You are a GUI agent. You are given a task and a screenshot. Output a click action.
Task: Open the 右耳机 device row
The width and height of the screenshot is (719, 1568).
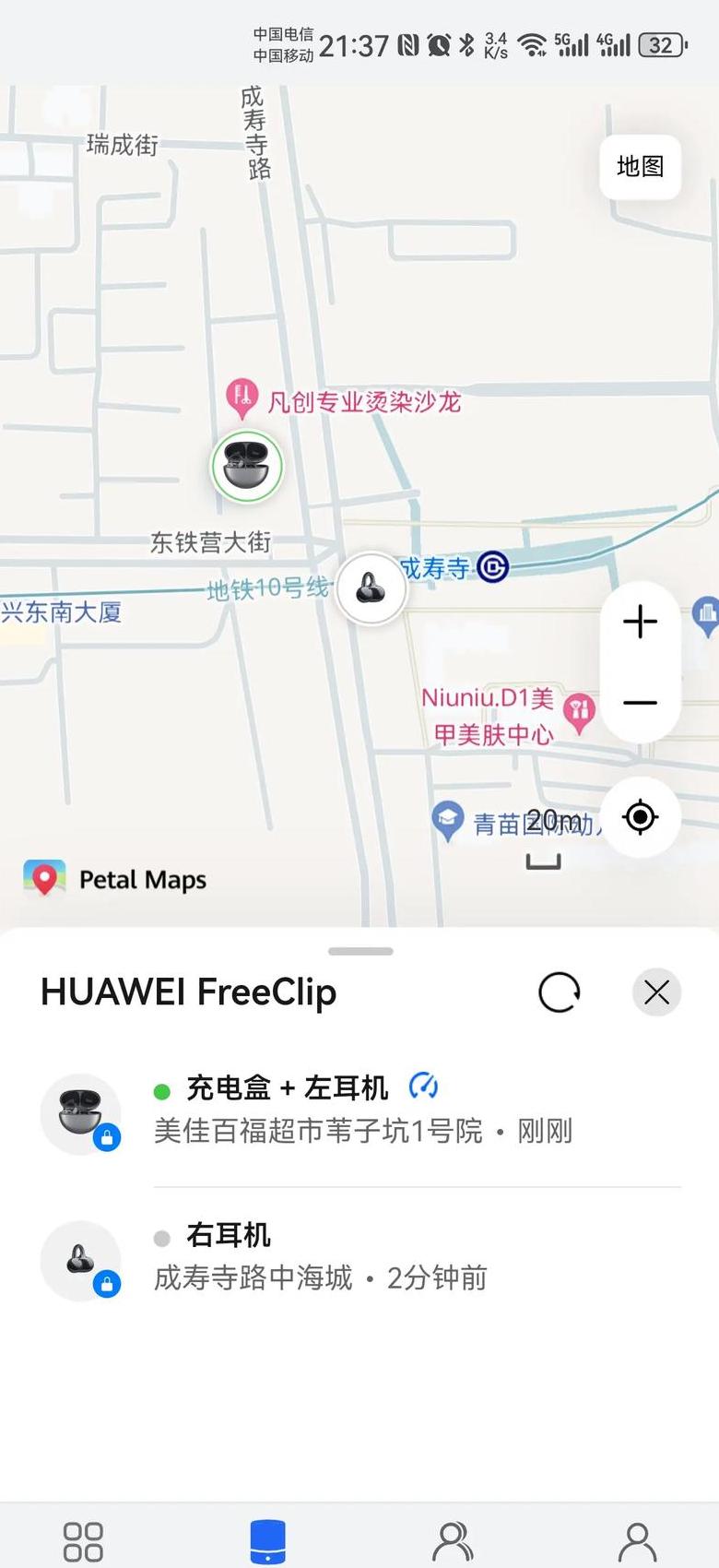click(359, 1259)
